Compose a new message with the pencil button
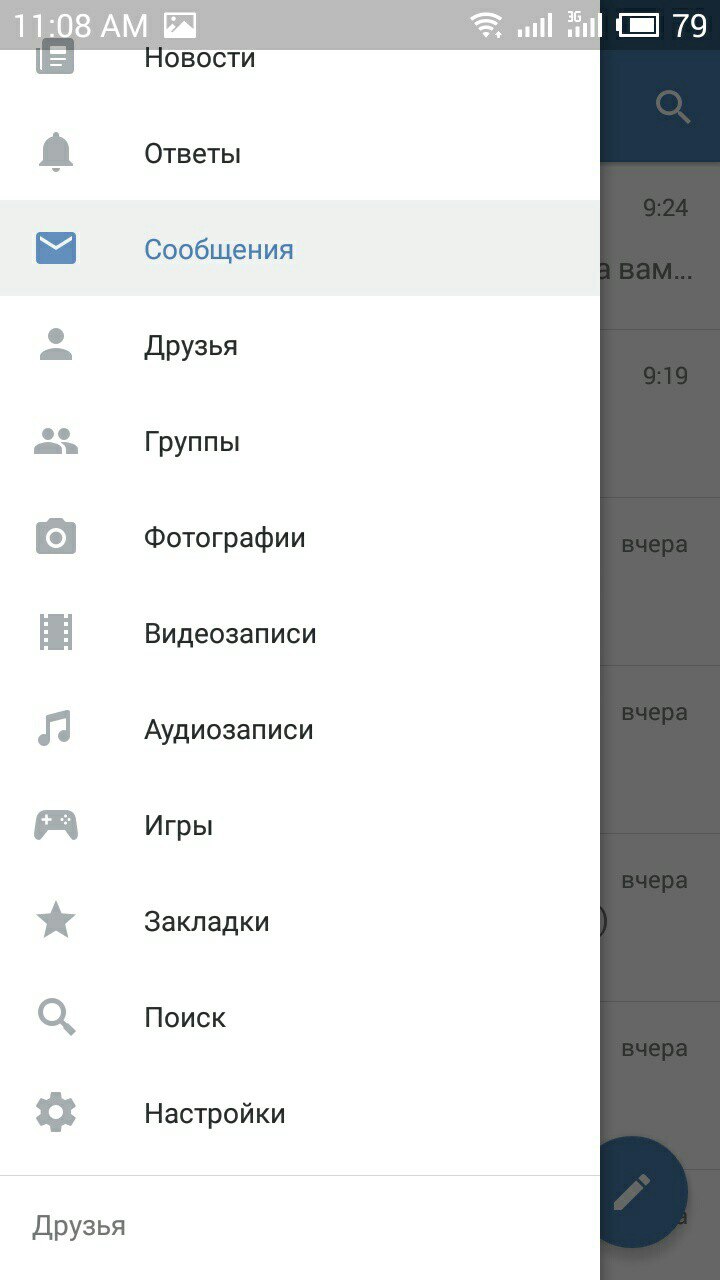This screenshot has width=720, height=1280. (632, 1192)
